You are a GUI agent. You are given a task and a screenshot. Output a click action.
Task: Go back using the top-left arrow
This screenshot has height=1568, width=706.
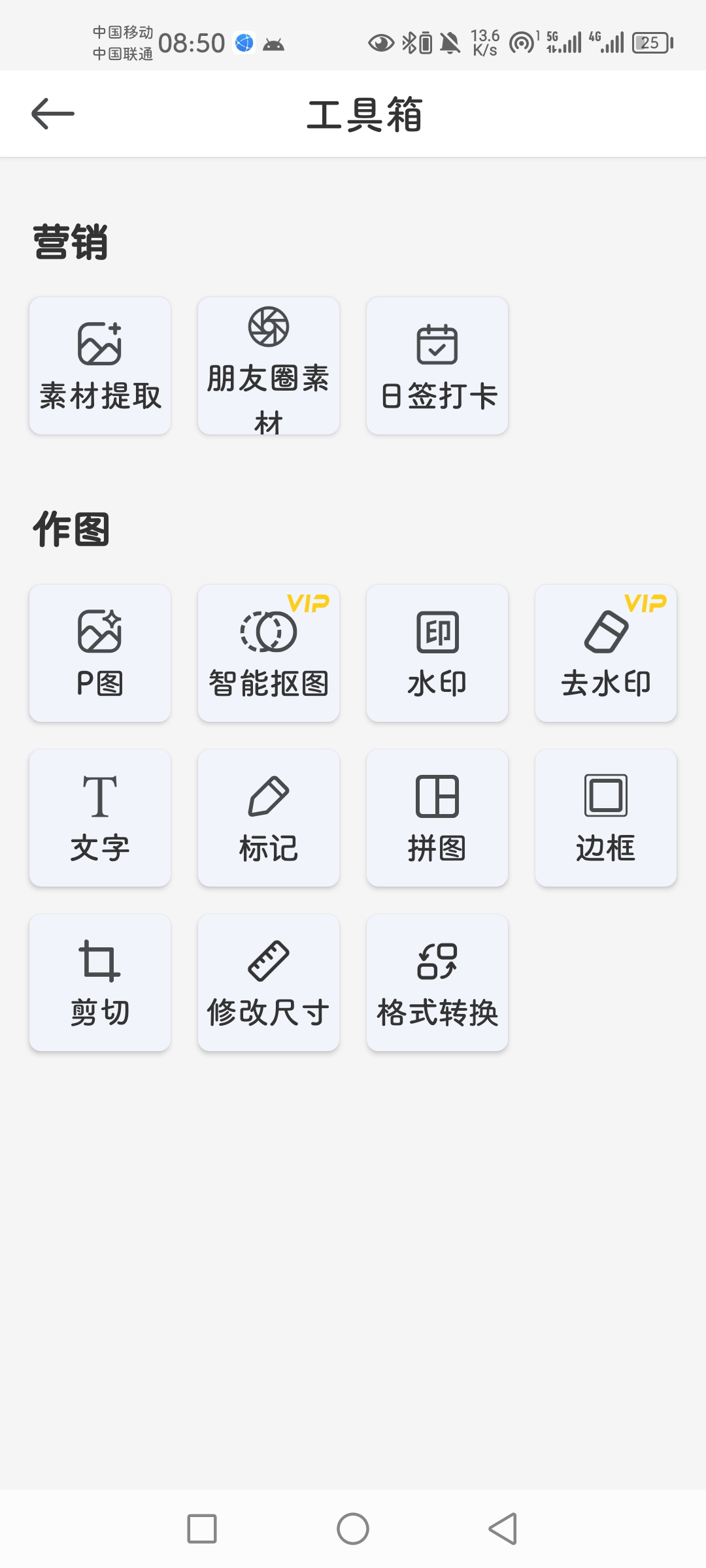pyautogui.click(x=53, y=114)
